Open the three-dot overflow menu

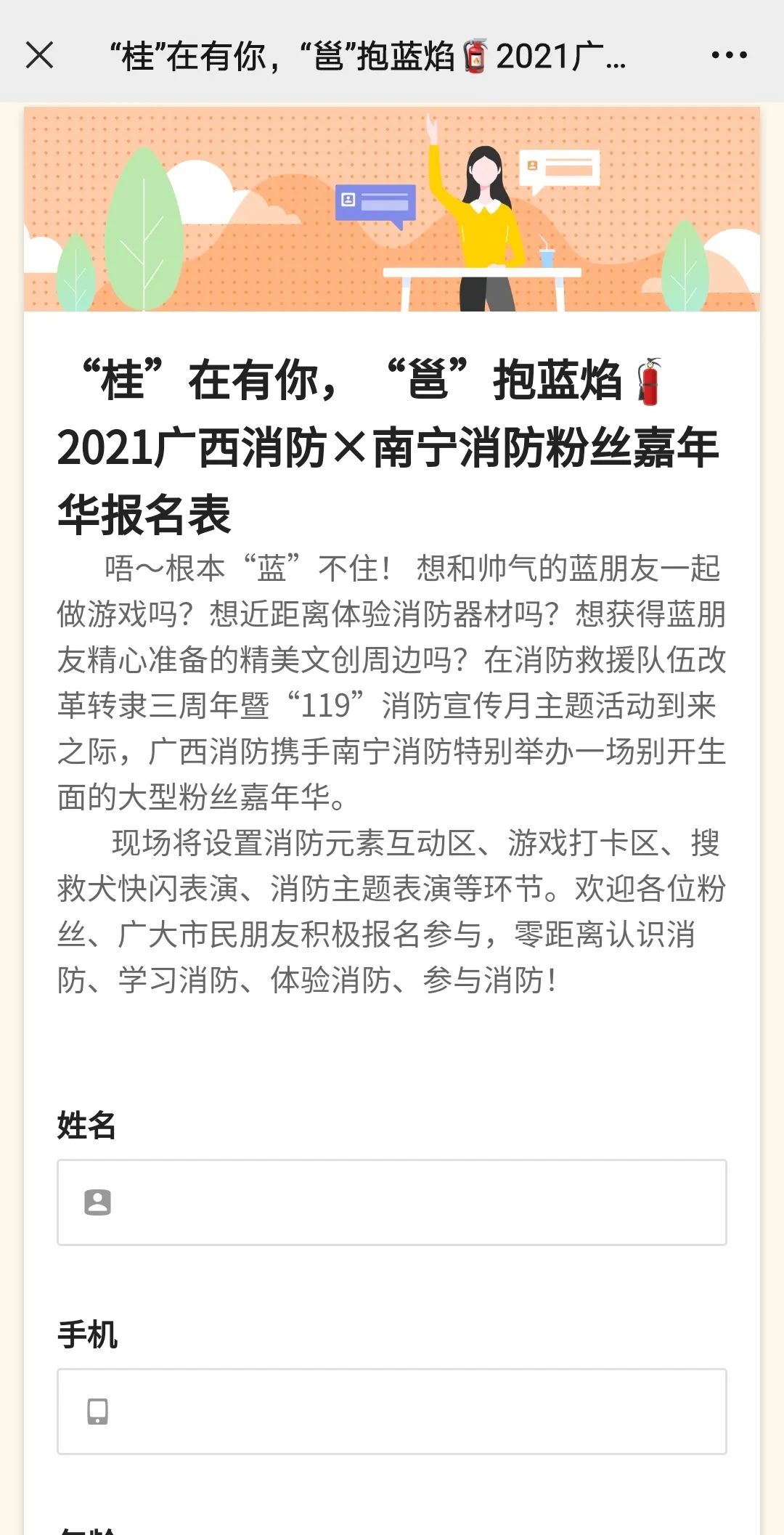point(729,55)
